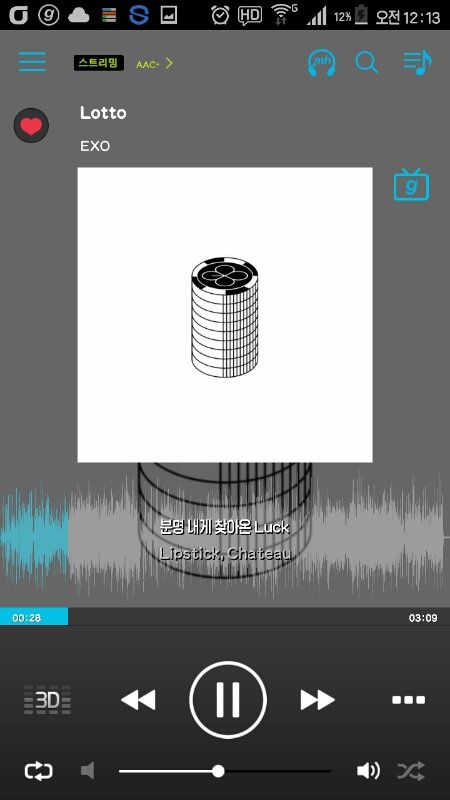Open the current playlist
Screen dimensions: 450x800
coord(417,62)
